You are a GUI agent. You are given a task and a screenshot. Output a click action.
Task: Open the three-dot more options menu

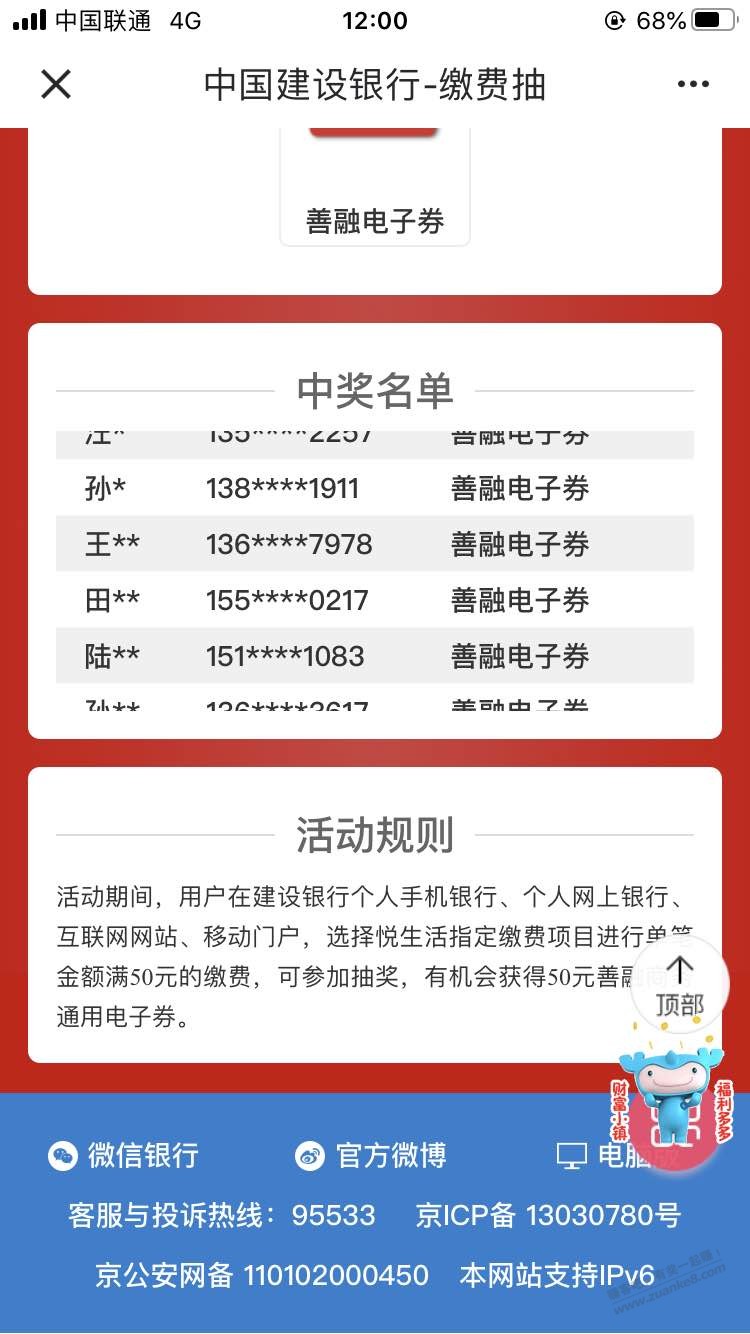coord(693,85)
